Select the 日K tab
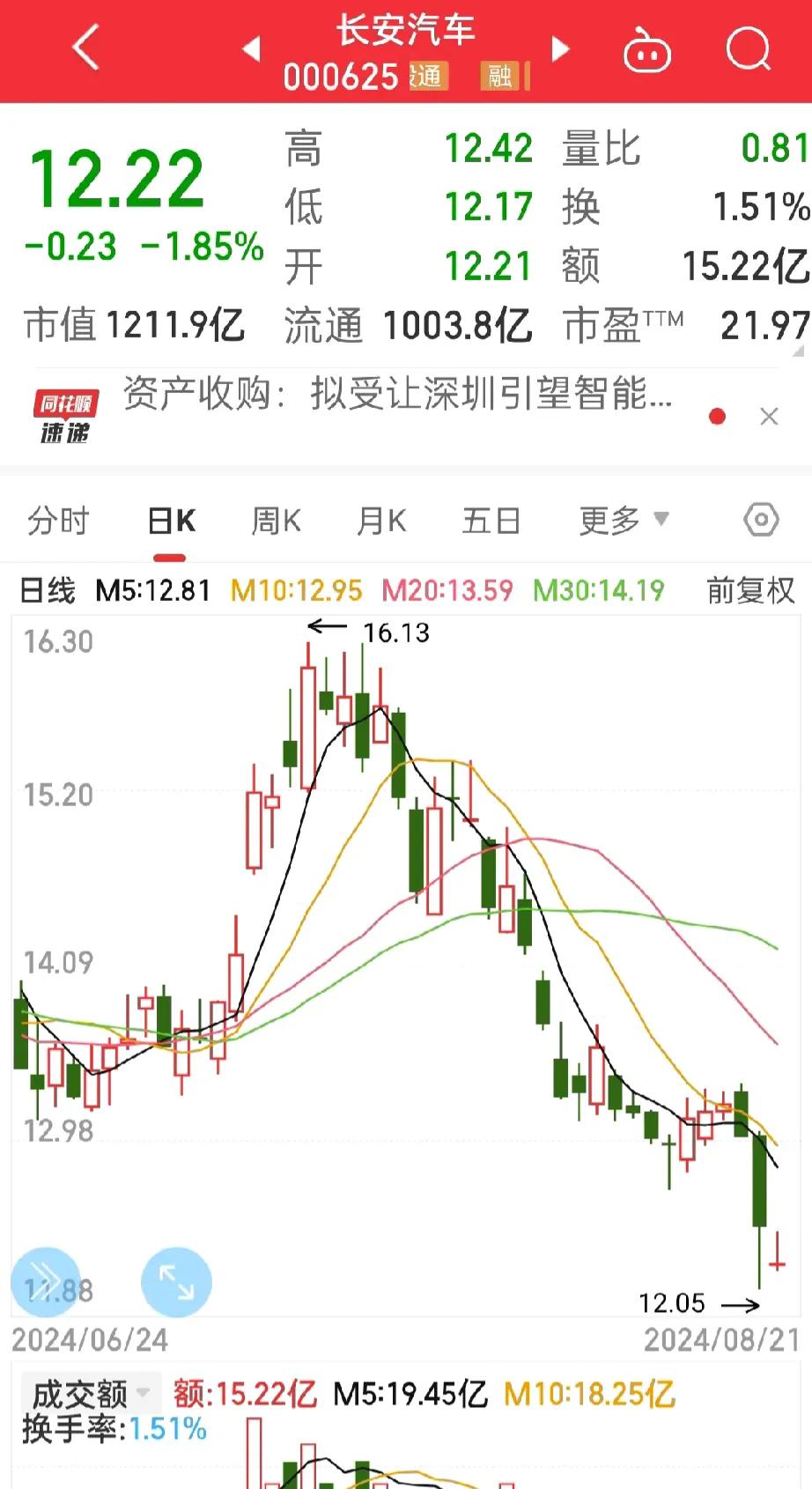Screen dimensions: 812x1489 171,521
